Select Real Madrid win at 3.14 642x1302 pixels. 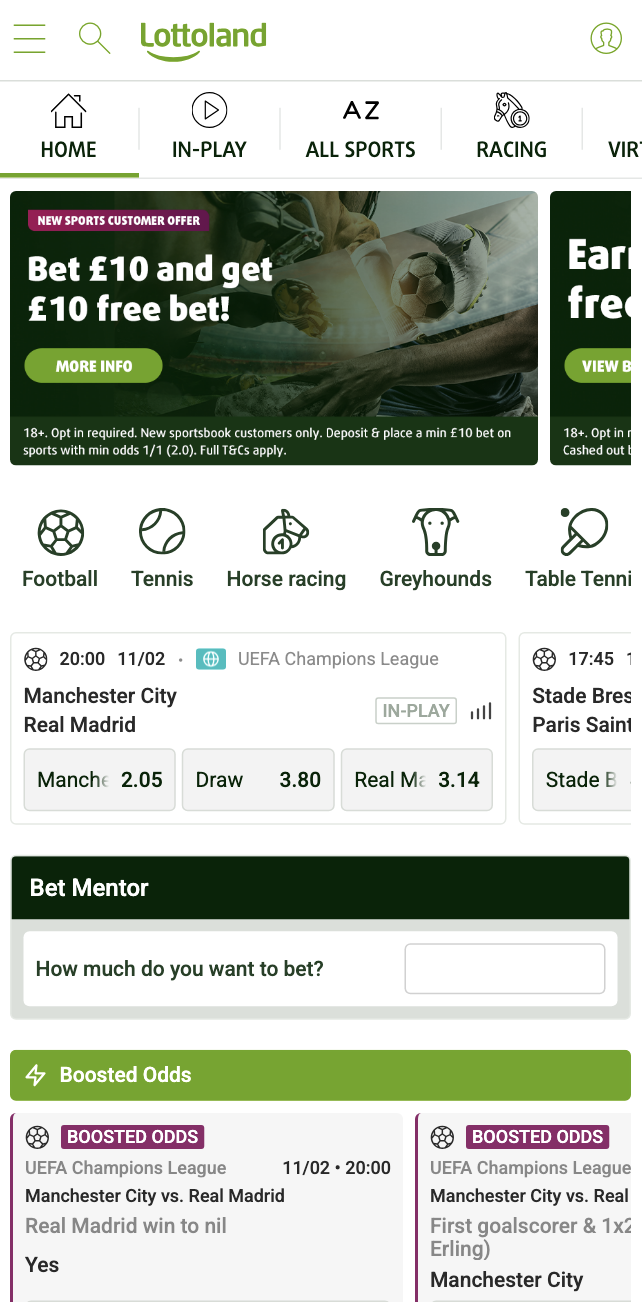pyautogui.click(x=416, y=779)
